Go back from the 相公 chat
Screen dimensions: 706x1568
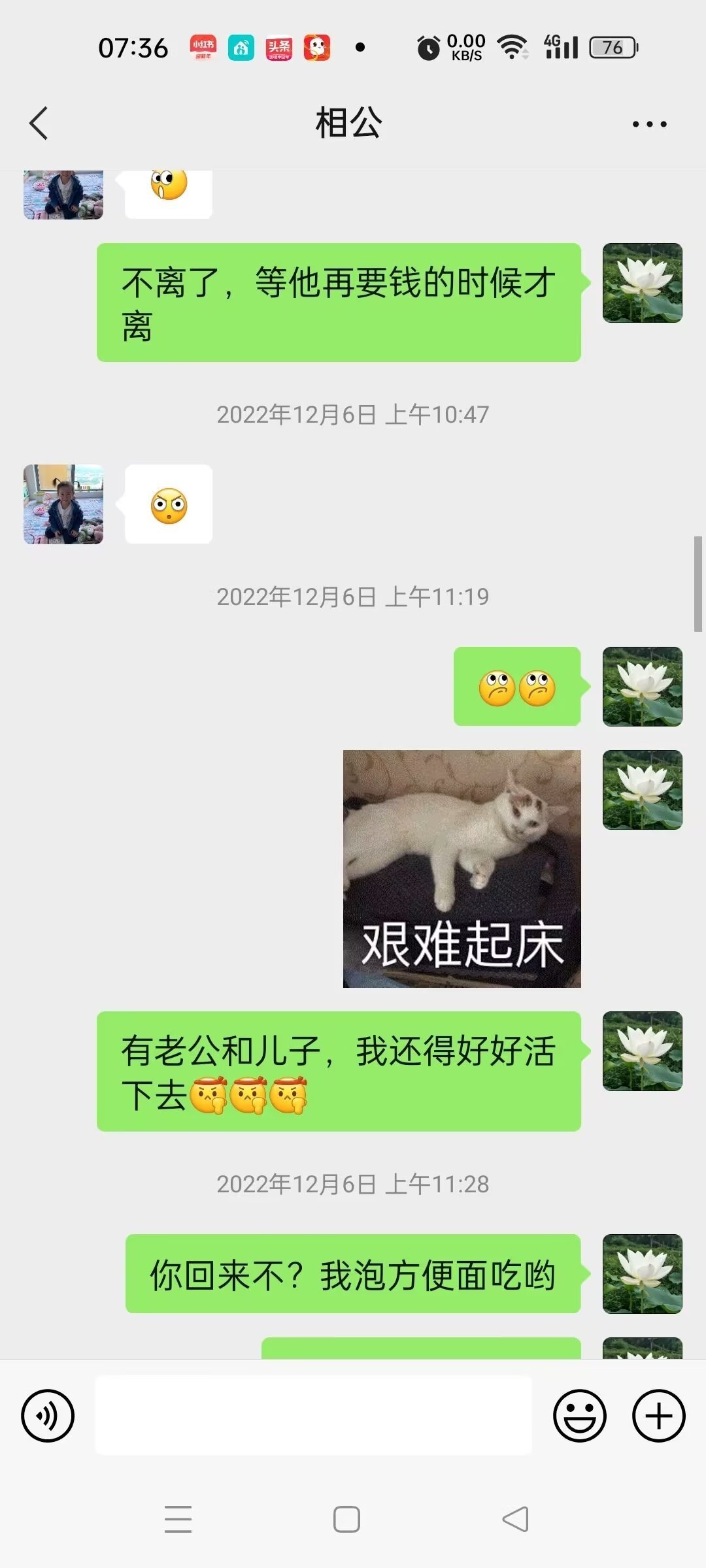click(x=39, y=123)
